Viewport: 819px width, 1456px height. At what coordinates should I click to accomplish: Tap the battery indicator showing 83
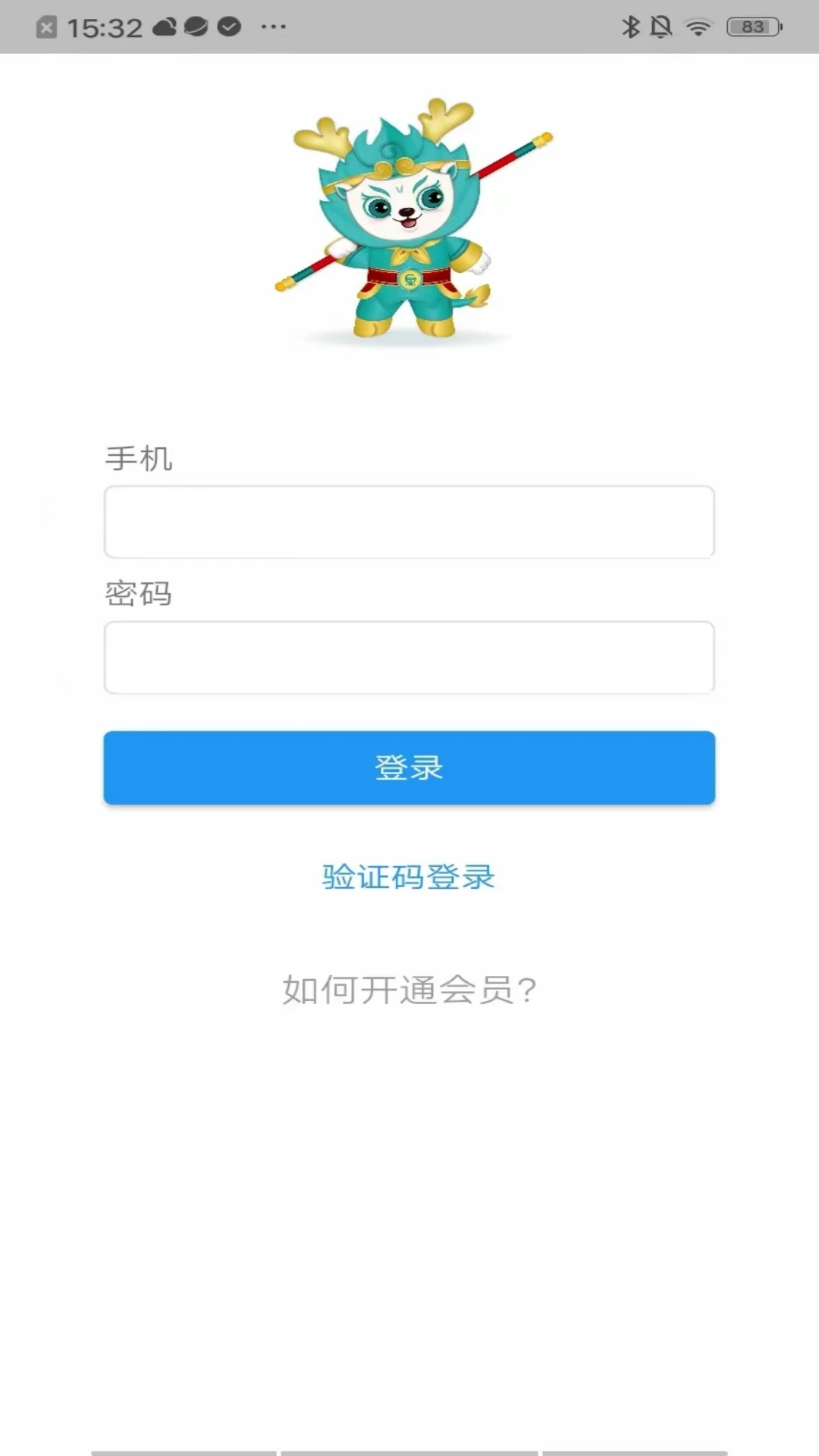752,27
